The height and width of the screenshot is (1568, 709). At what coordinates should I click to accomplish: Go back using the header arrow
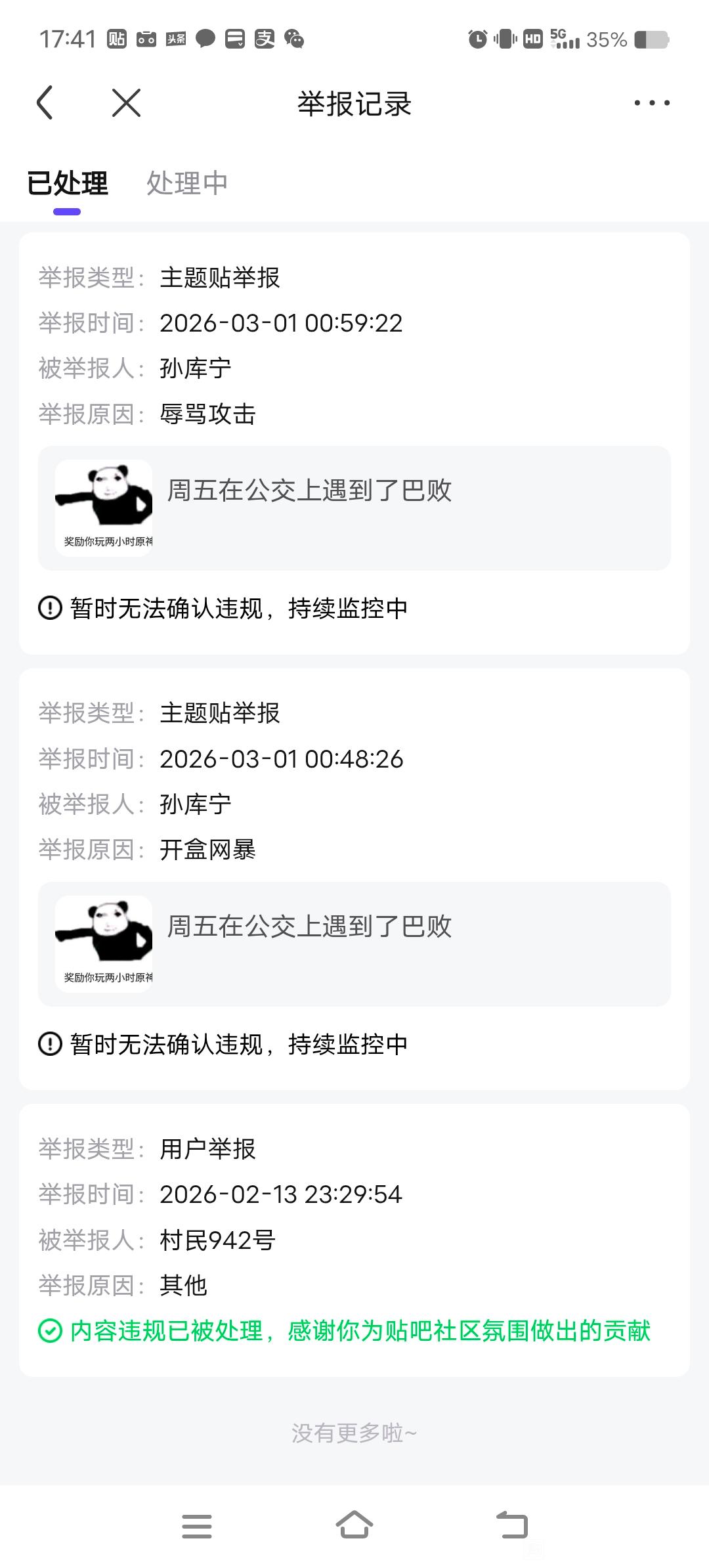click(45, 103)
